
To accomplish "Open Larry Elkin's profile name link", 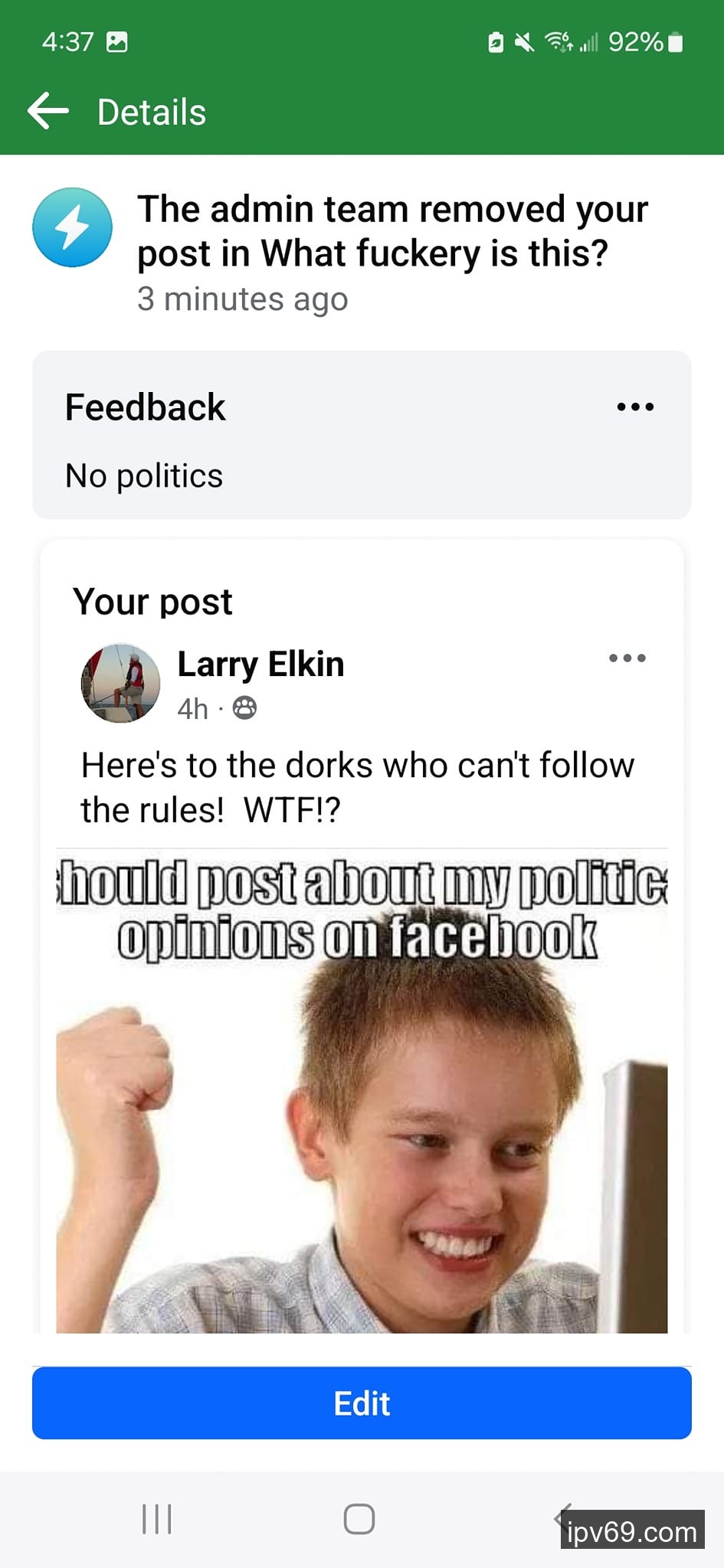I will (260, 664).
